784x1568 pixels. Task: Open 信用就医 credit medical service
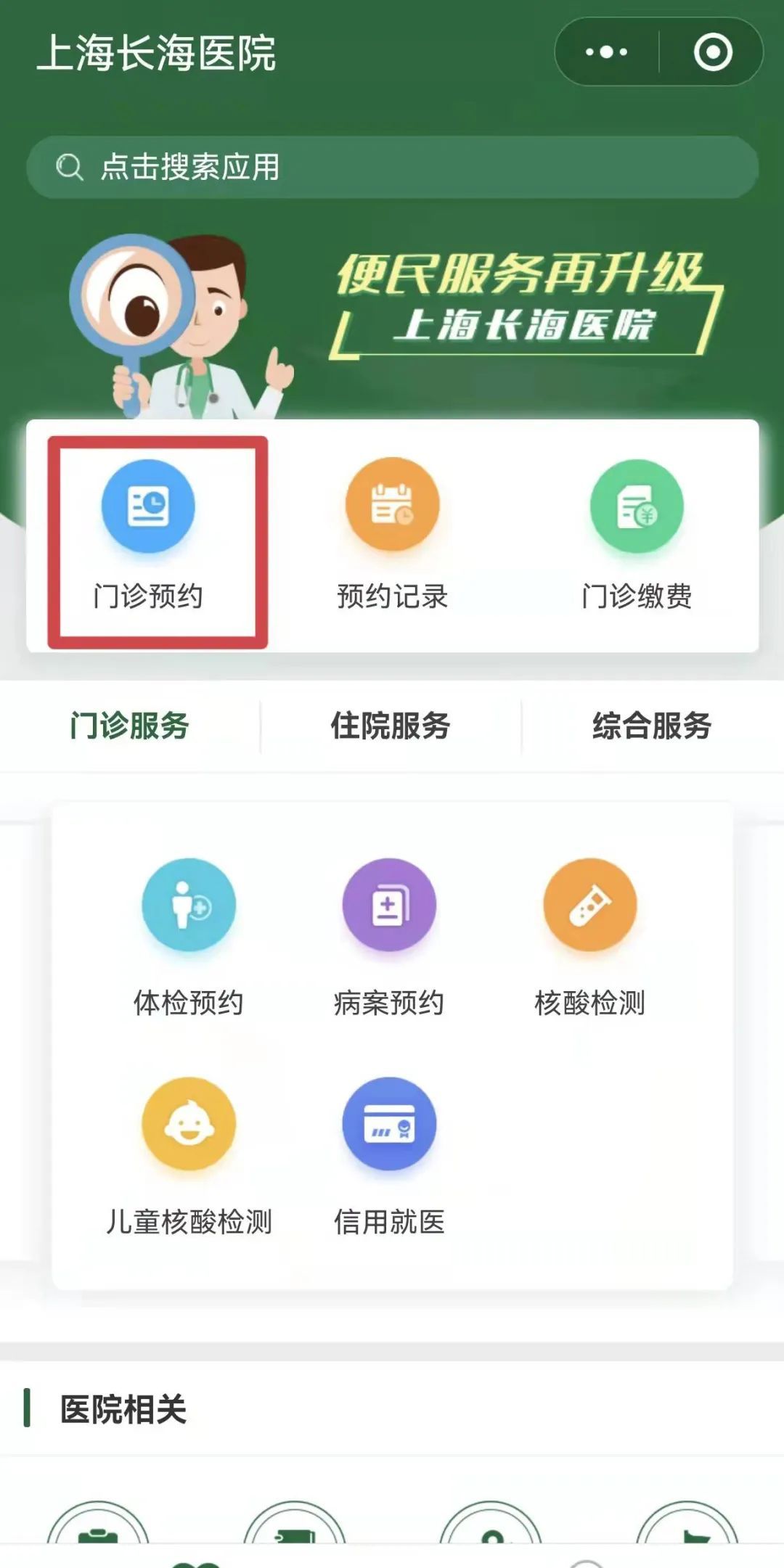click(389, 1155)
